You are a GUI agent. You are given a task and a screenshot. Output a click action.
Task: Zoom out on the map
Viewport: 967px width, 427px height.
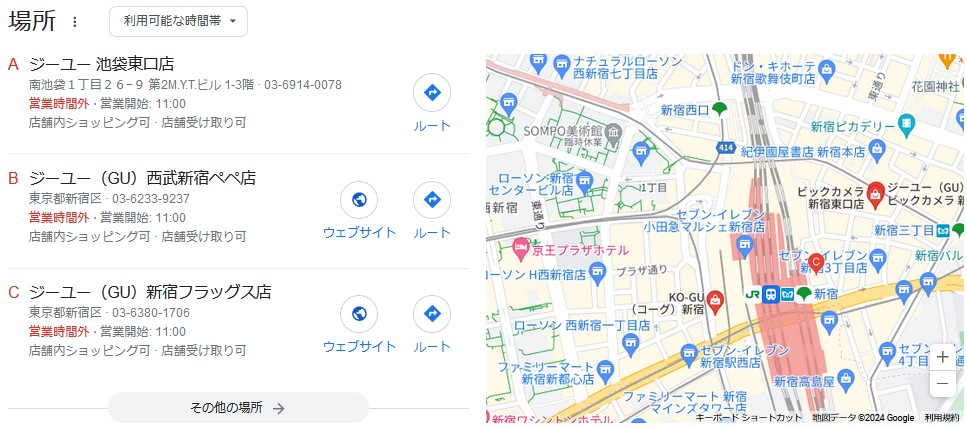942,384
